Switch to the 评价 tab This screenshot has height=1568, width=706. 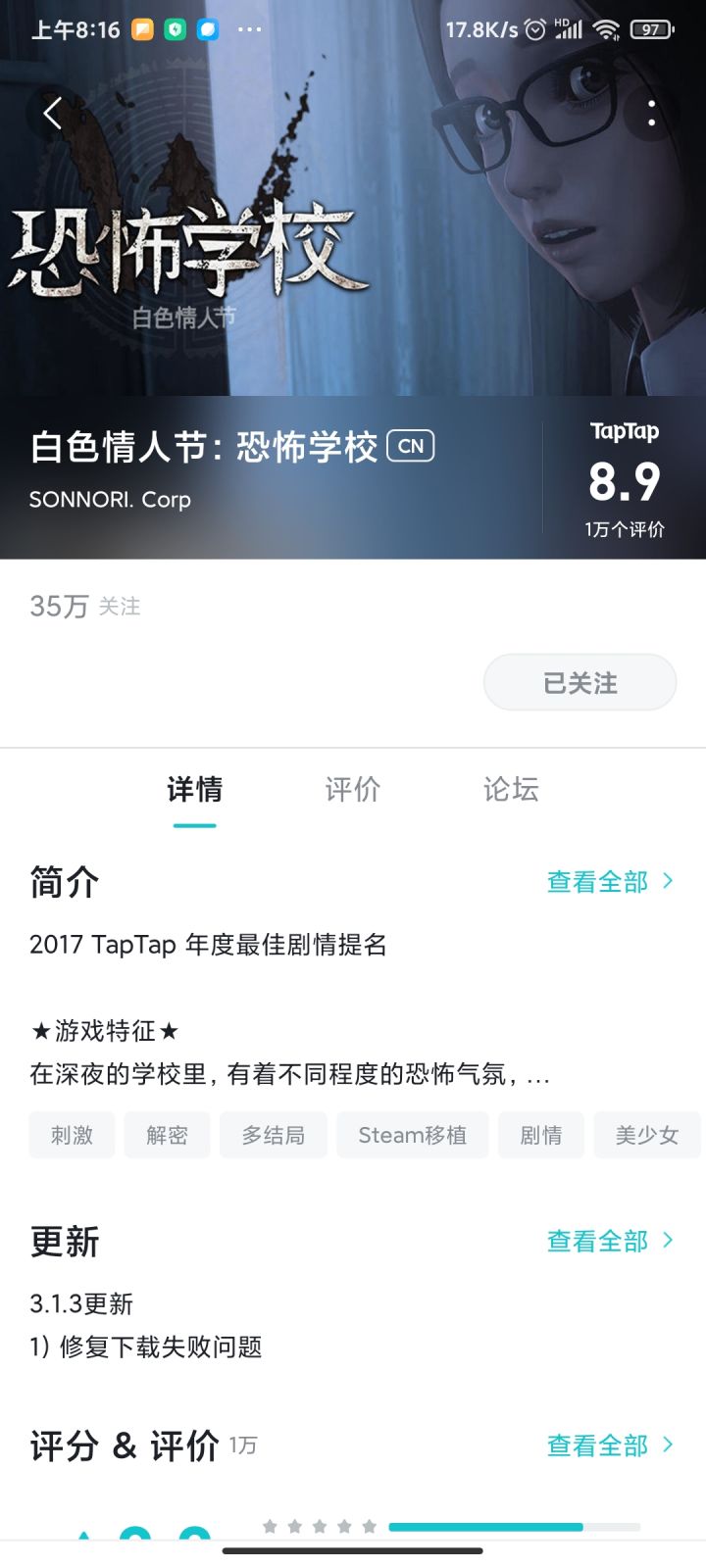352,790
